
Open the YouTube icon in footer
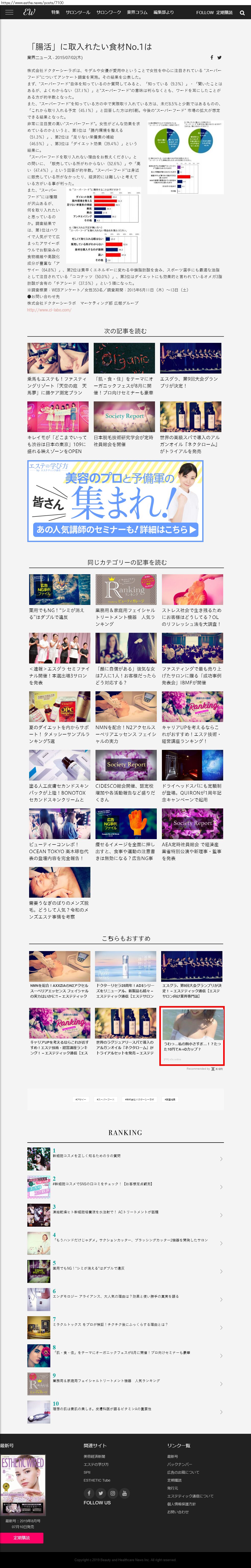point(125,1493)
